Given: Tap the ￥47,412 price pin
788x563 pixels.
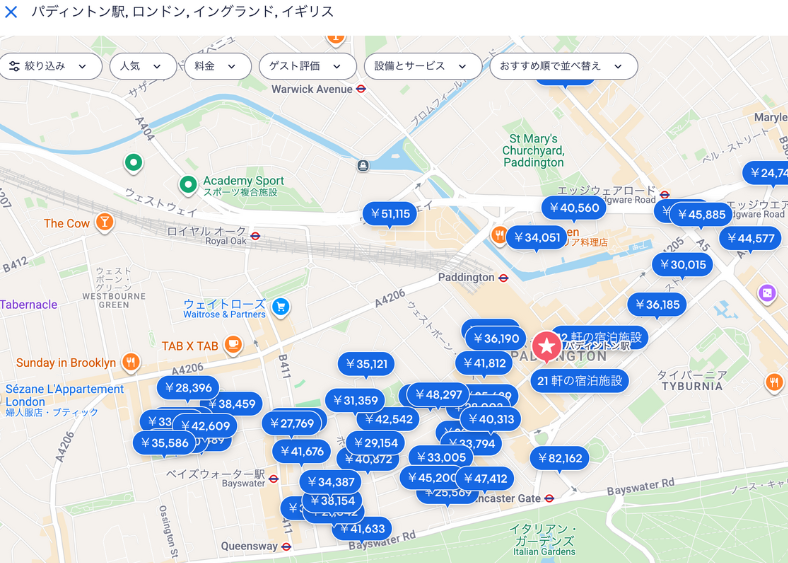Looking at the screenshot, I should (x=485, y=478).
